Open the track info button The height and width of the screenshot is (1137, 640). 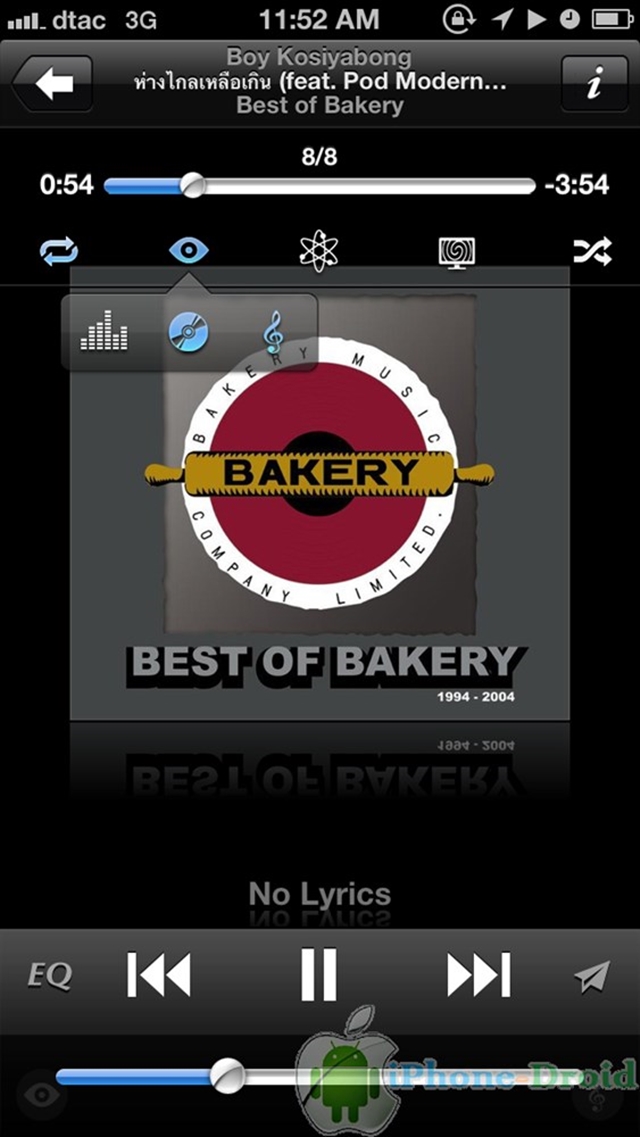594,84
